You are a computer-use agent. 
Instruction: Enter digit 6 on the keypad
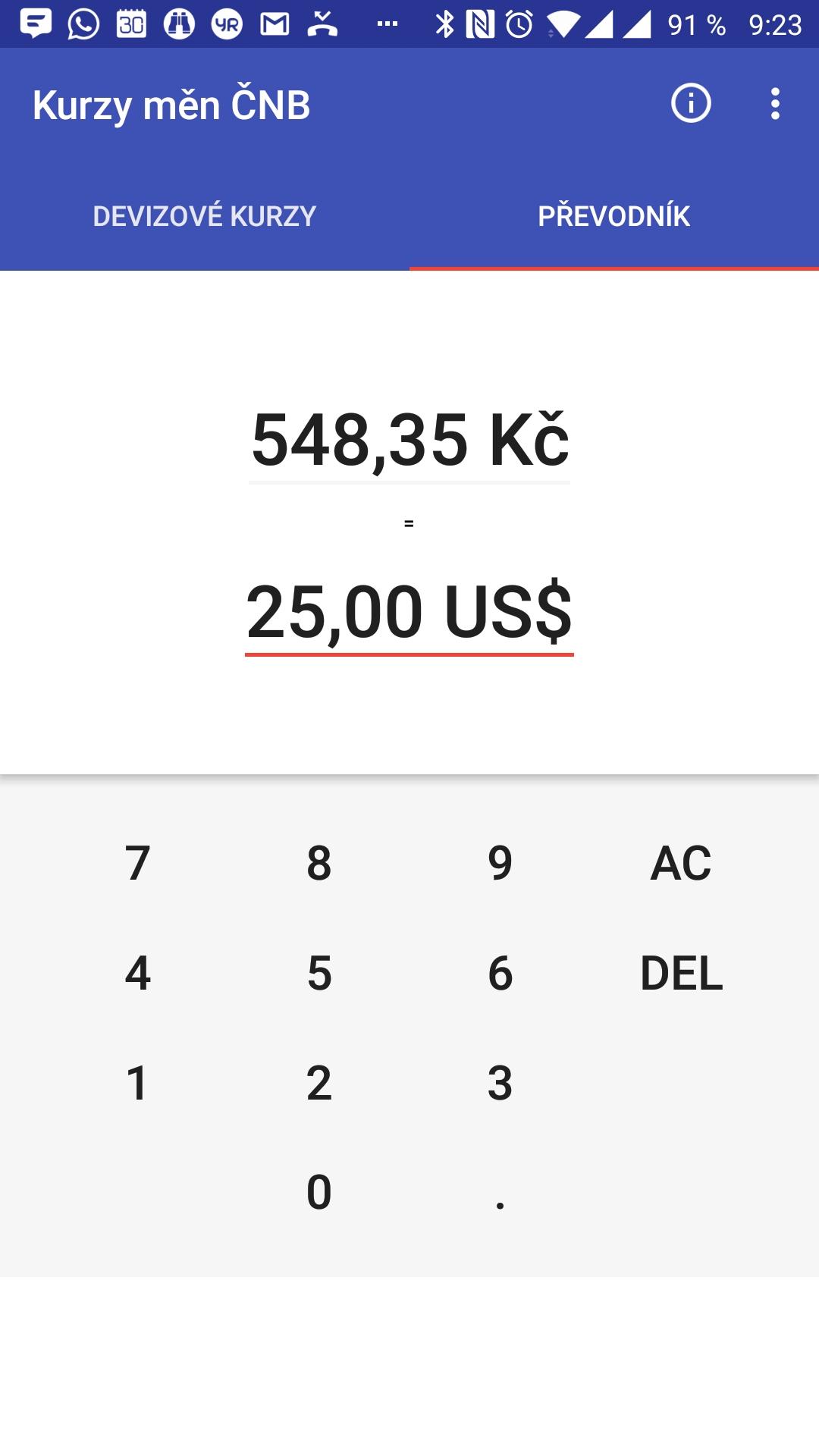click(x=500, y=972)
